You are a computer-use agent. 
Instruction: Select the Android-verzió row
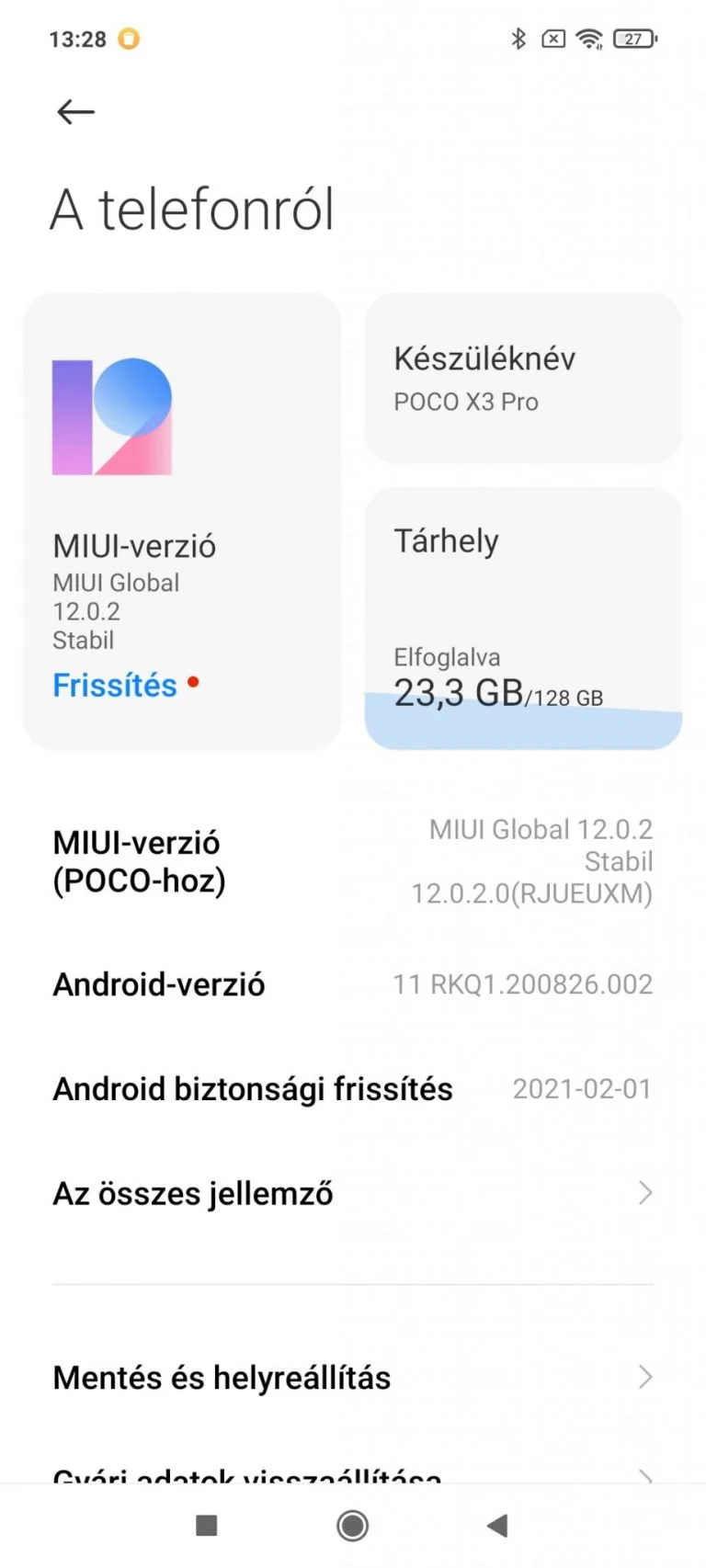click(x=352, y=983)
